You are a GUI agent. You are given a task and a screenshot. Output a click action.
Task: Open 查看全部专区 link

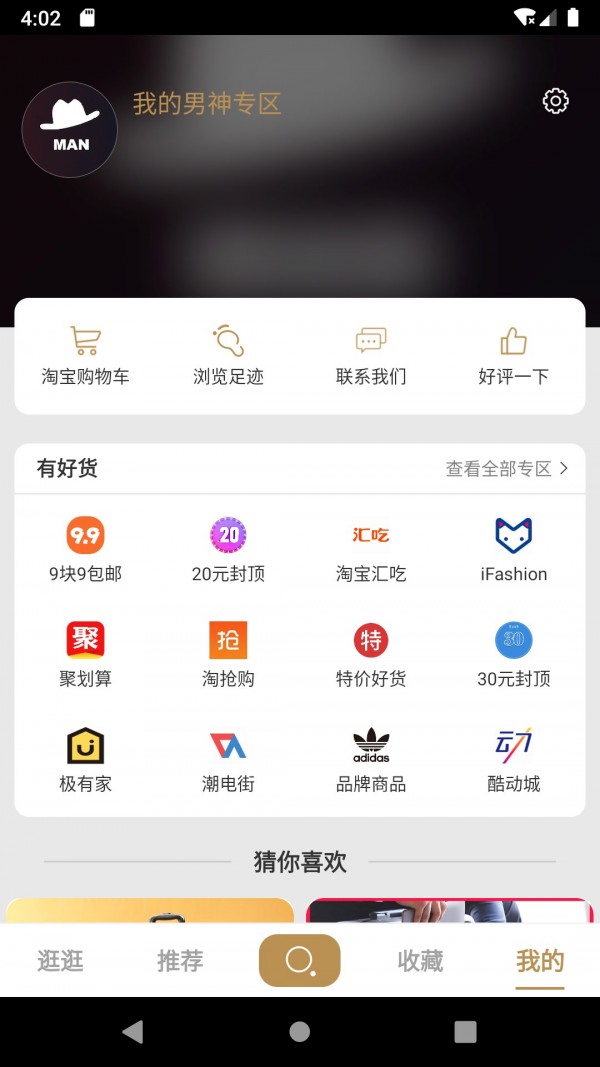point(507,468)
